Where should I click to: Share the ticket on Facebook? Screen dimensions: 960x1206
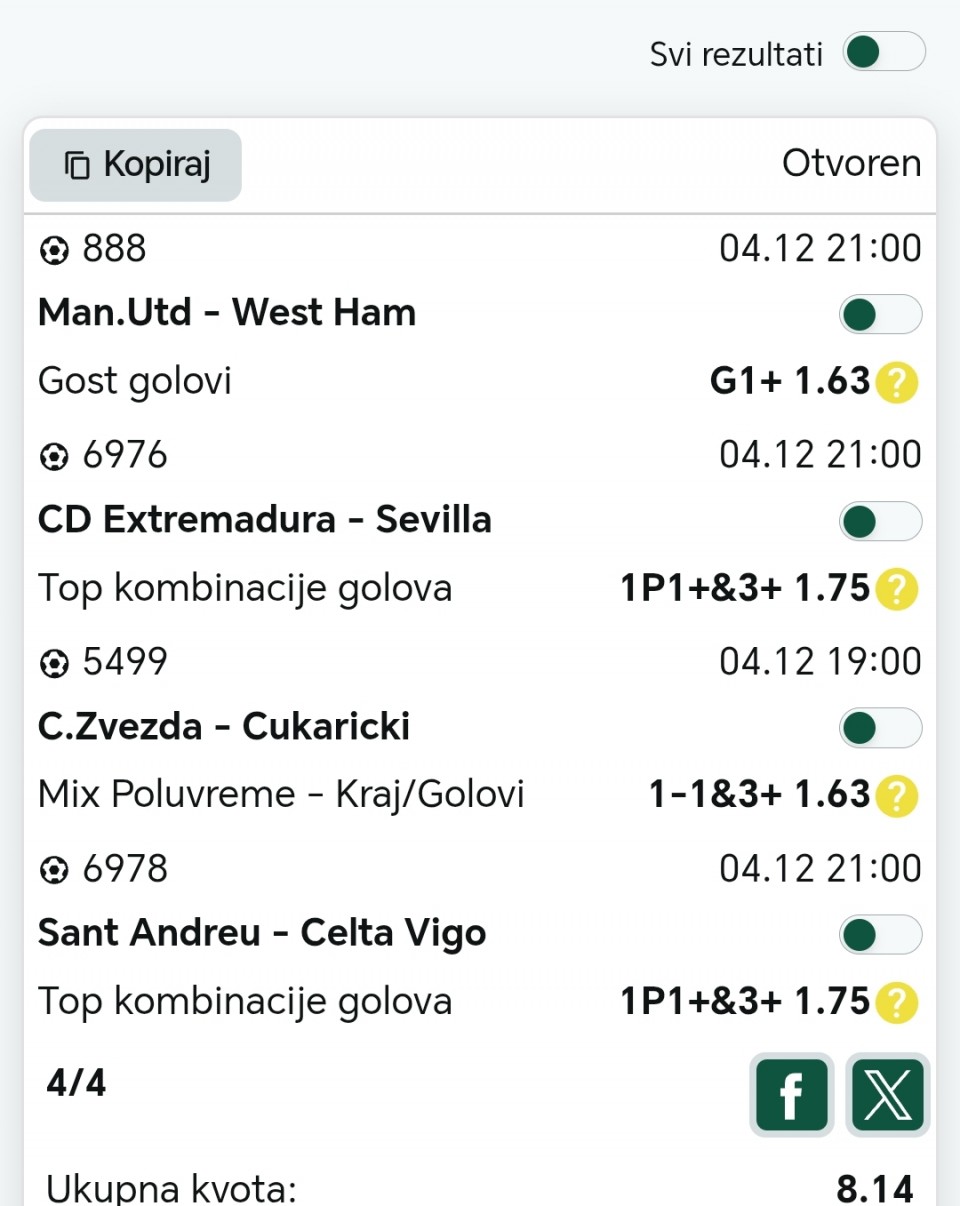coord(791,1095)
